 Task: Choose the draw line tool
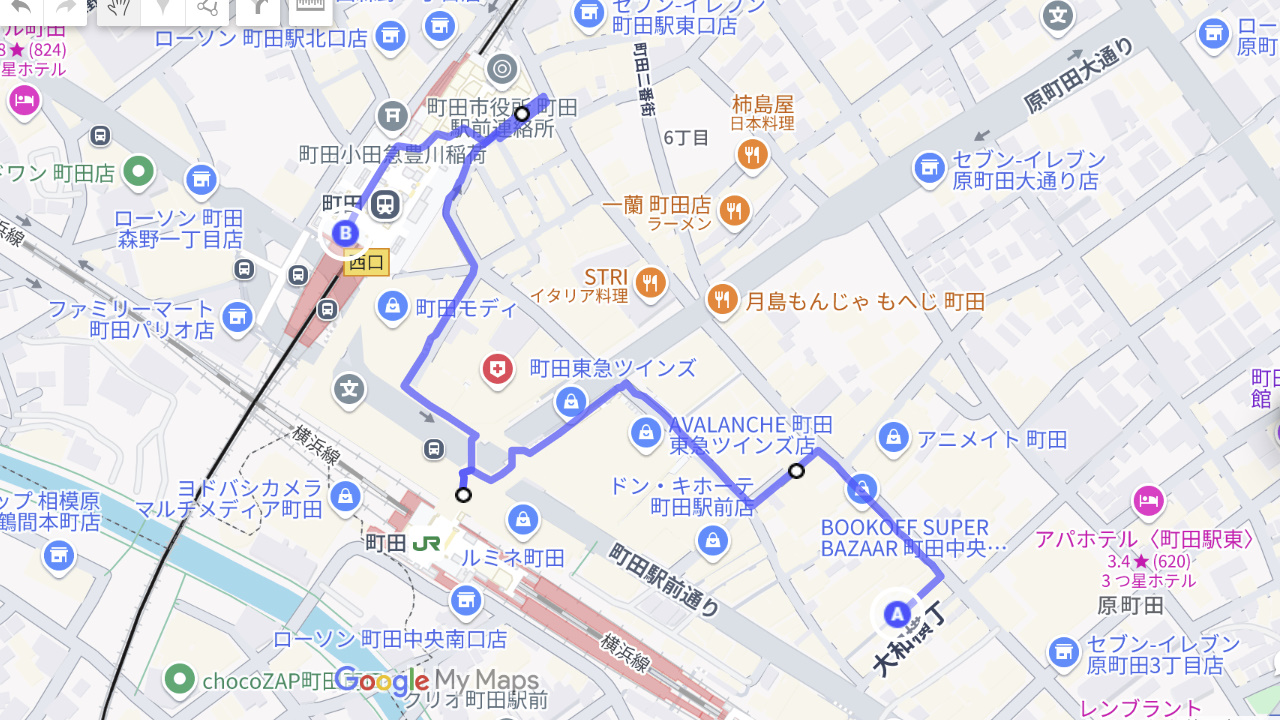208,8
